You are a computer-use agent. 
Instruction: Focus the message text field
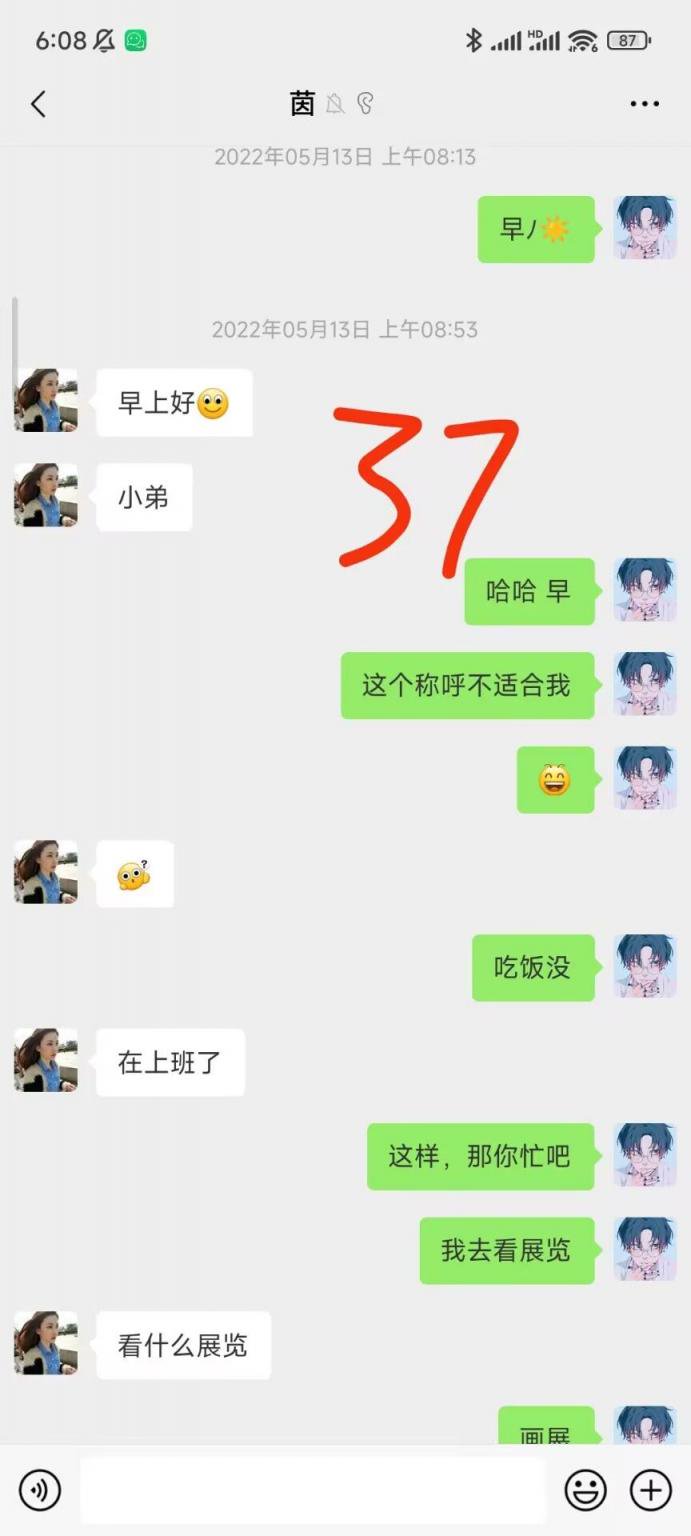(312, 1490)
